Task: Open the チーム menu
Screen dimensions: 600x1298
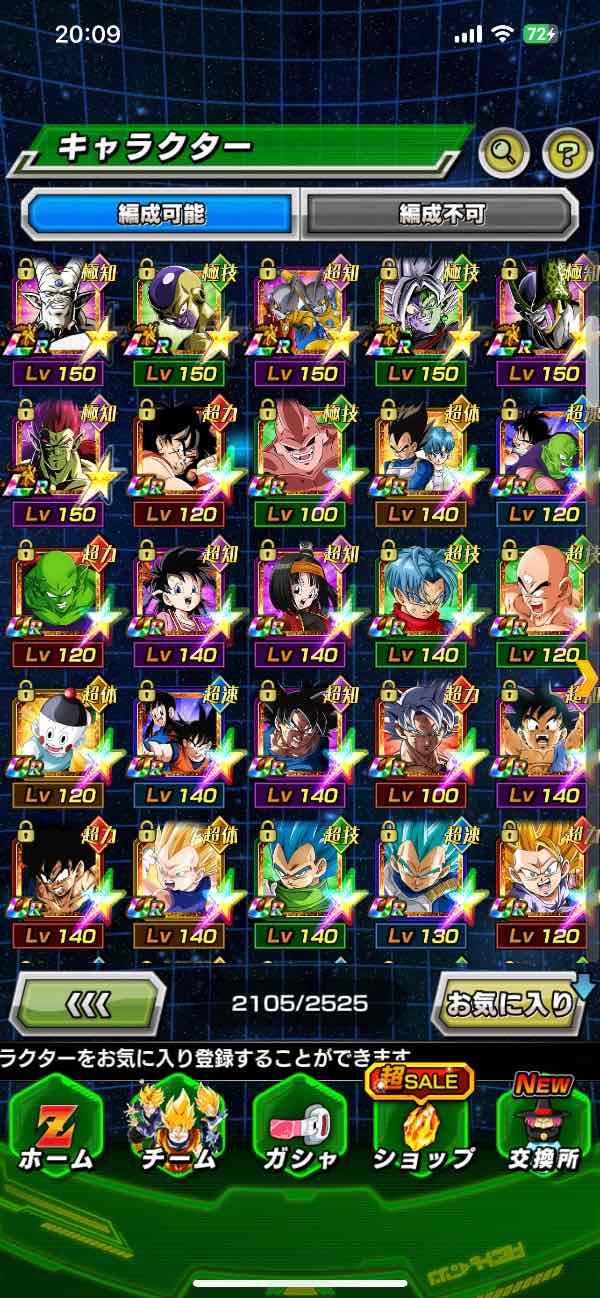Action: 177,1130
